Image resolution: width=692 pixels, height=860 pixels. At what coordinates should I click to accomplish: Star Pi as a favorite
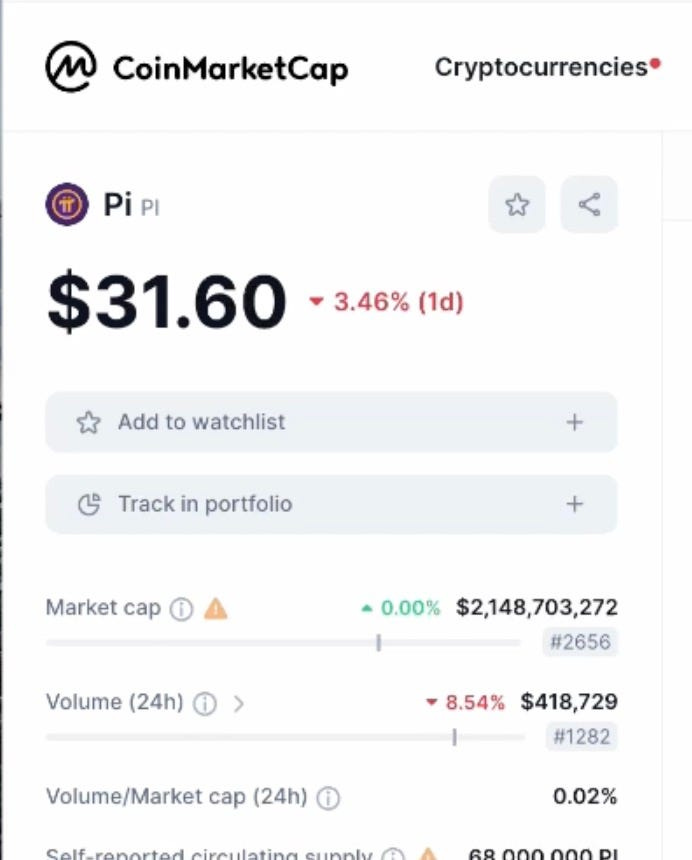[x=517, y=205]
